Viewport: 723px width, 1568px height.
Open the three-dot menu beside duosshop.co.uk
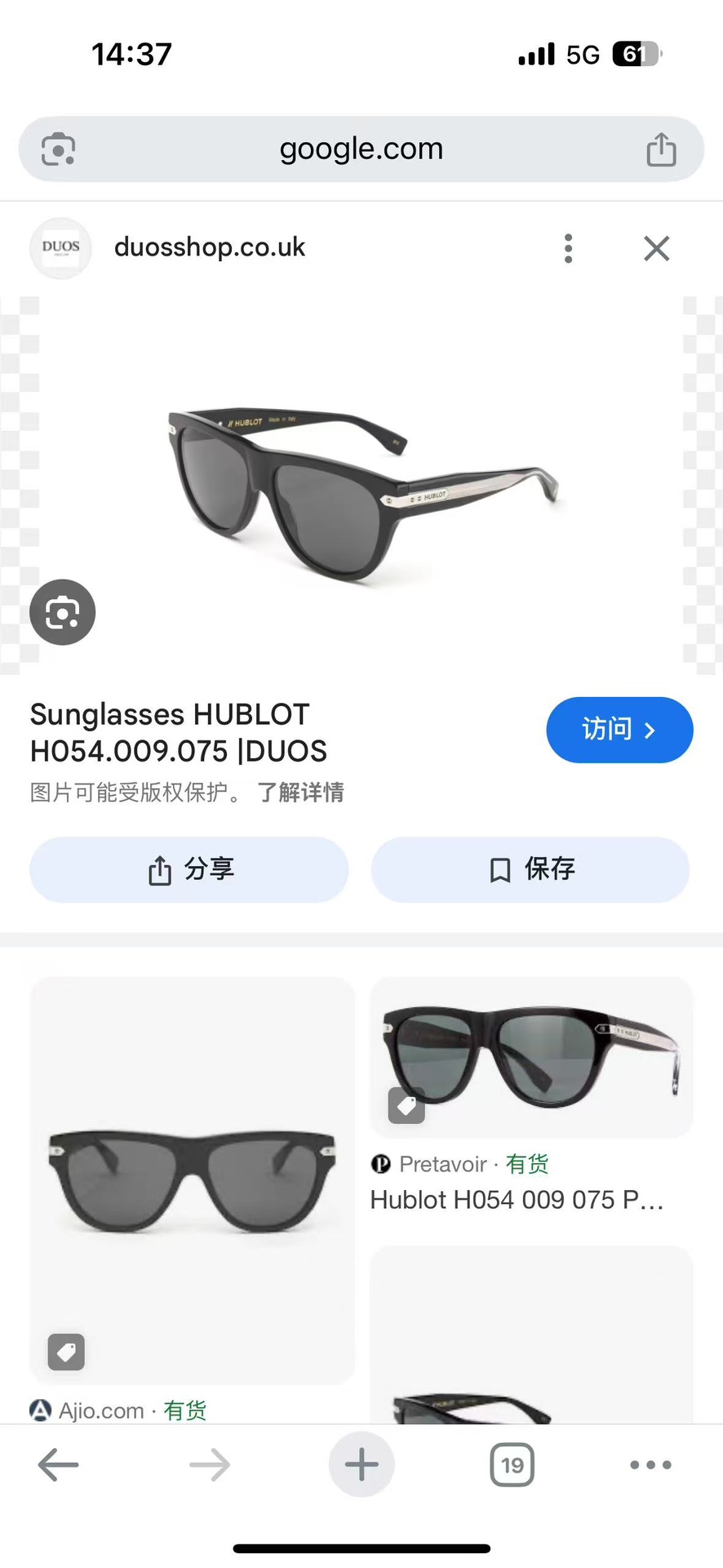coord(569,248)
